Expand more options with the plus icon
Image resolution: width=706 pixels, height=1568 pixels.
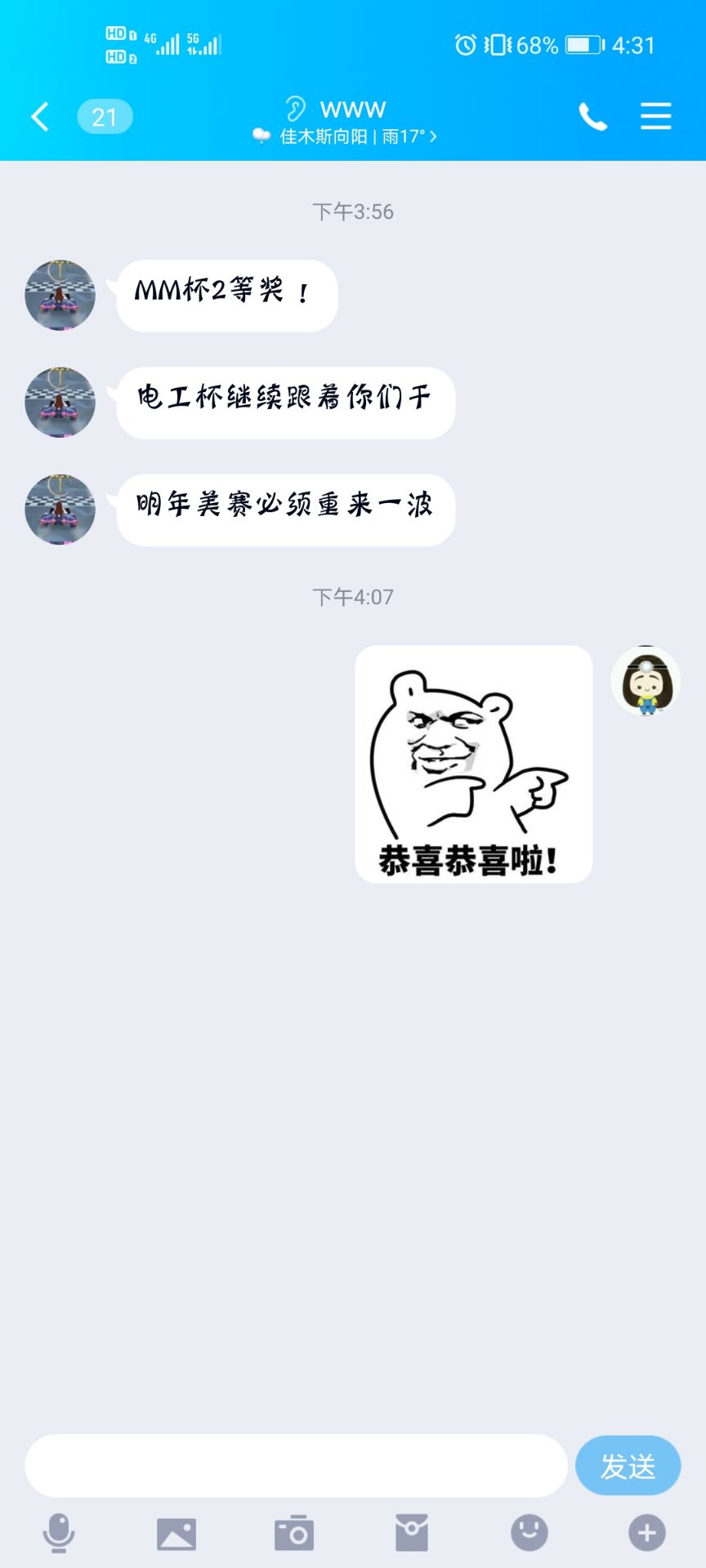coord(646,1532)
